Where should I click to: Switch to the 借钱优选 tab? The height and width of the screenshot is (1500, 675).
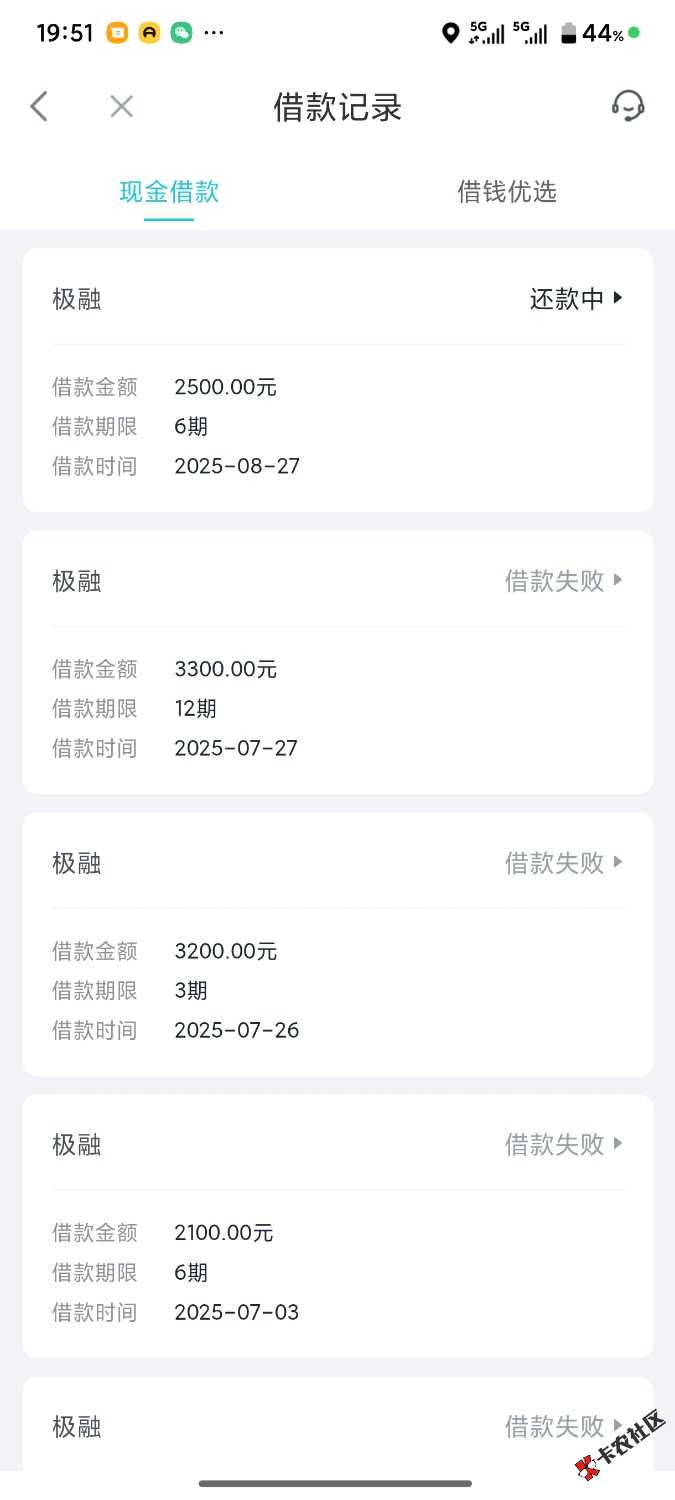[506, 191]
